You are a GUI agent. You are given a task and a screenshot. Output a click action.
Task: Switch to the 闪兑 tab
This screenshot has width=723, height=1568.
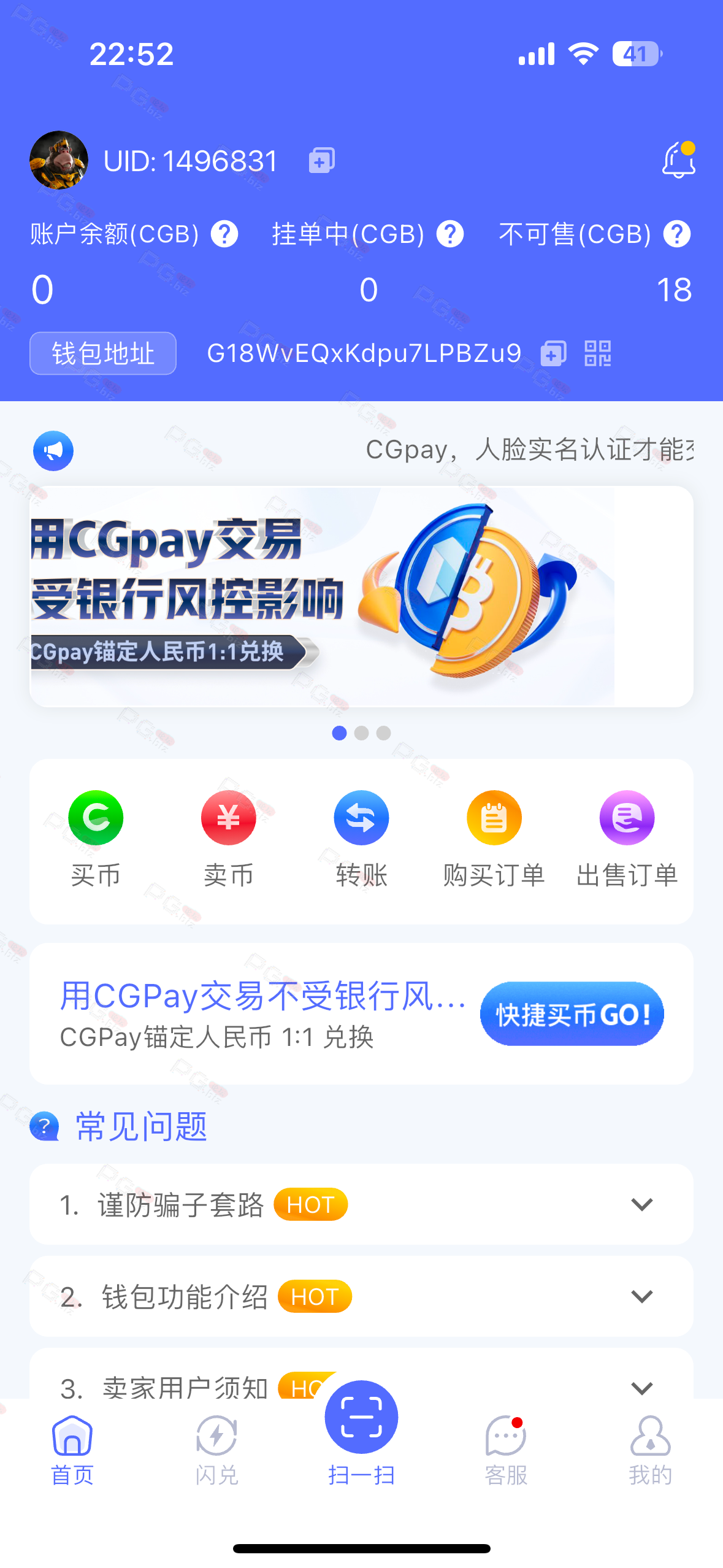(x=216, y=1450)
